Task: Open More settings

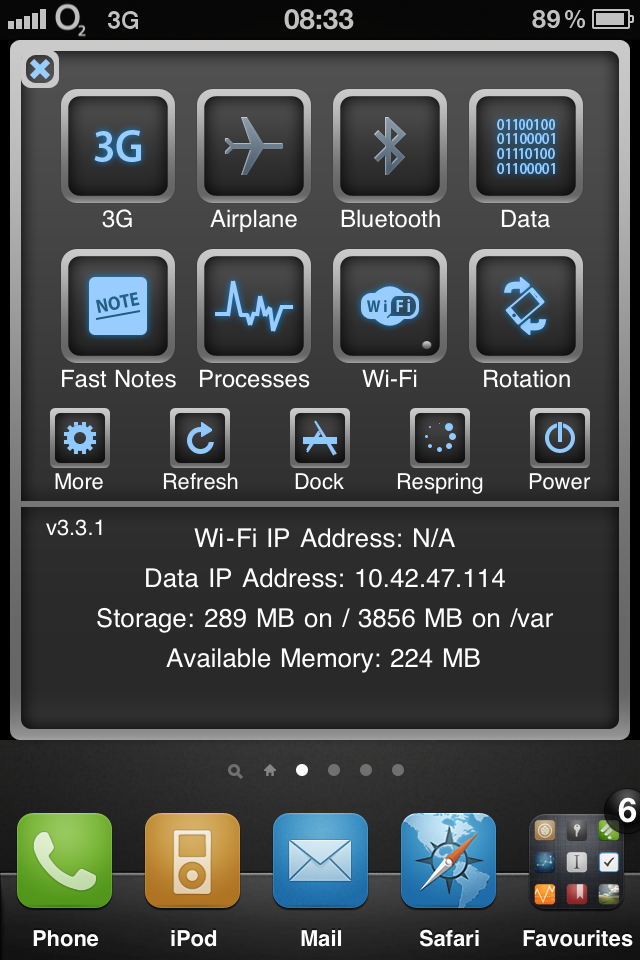Action: point(80,438)
